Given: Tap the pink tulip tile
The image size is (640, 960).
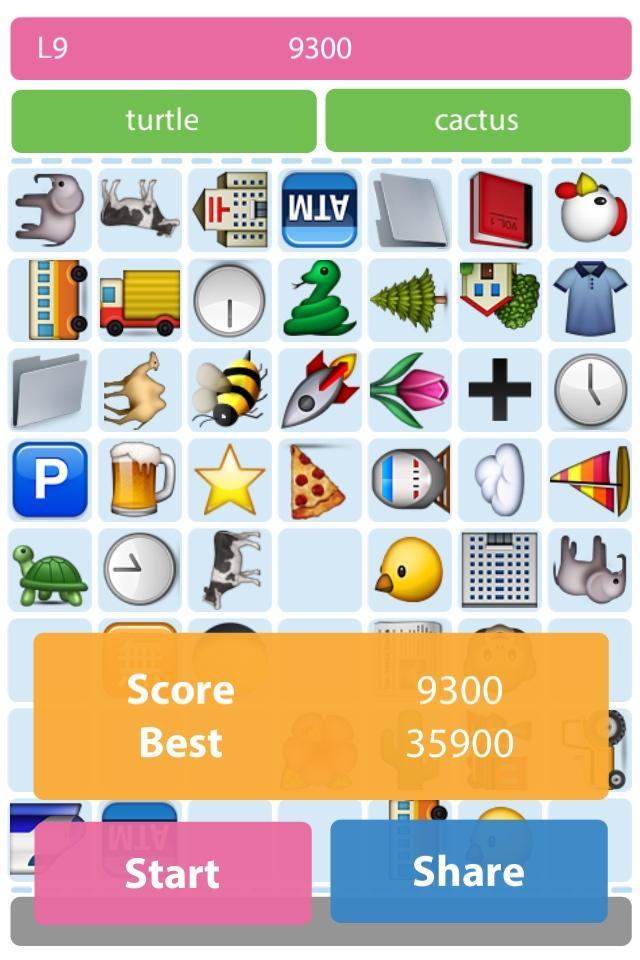Looking at the screenshot, I should [409, 389].
